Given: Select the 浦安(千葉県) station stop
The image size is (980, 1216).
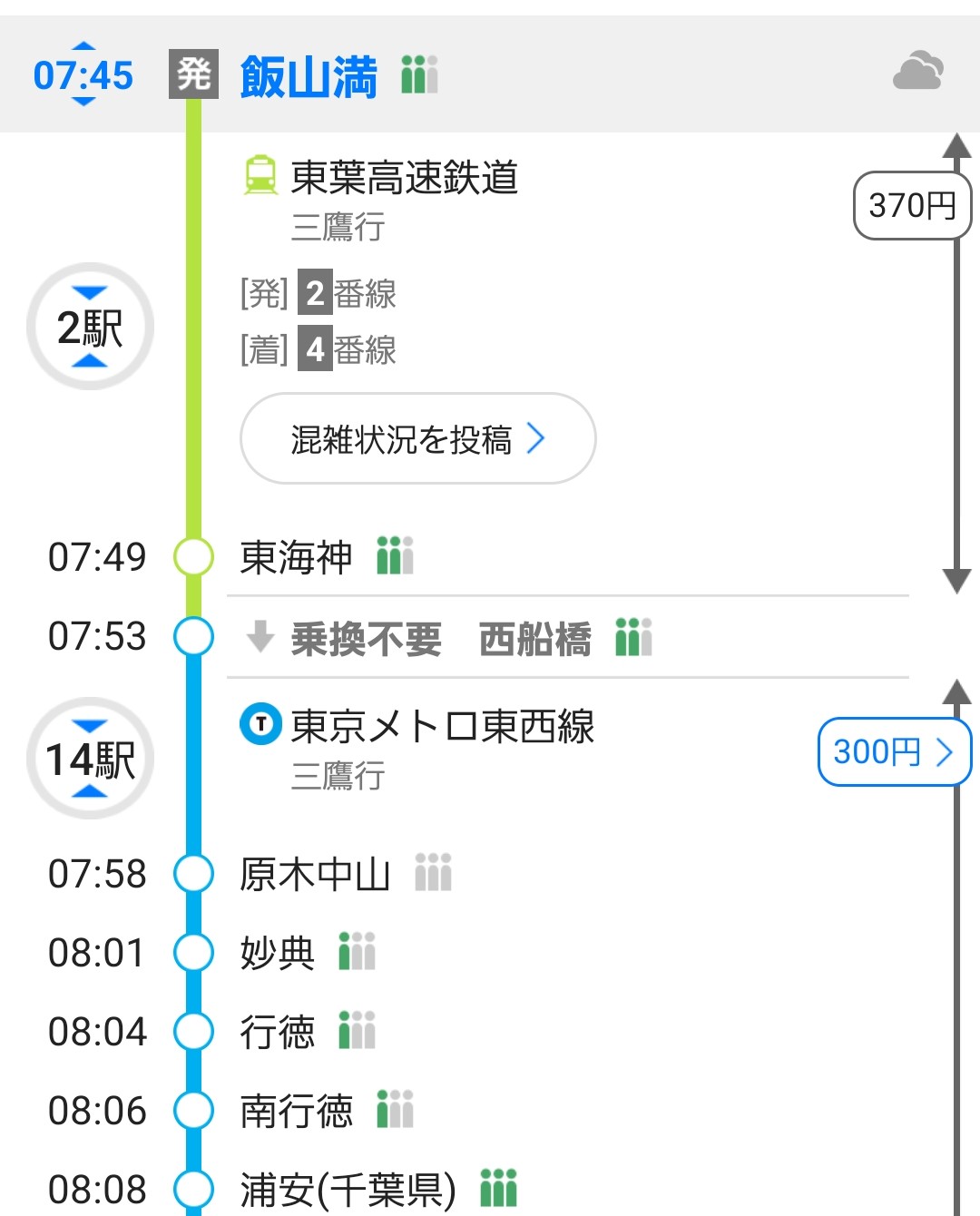Looking at the screenshot, I should pos(348,1189).
